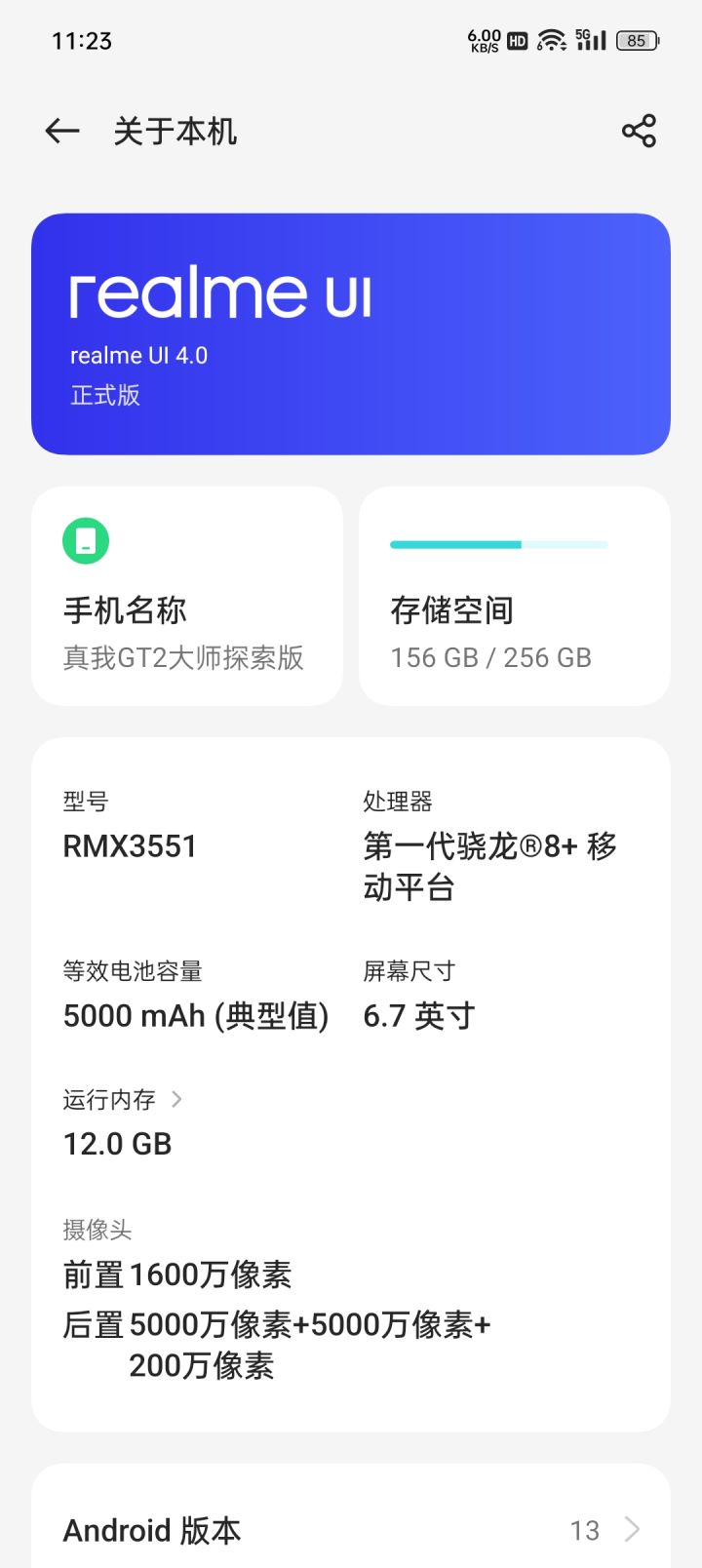Expand the 运行内存 RAM details
Screen dimensions: 702x1568
point(123,1100)
